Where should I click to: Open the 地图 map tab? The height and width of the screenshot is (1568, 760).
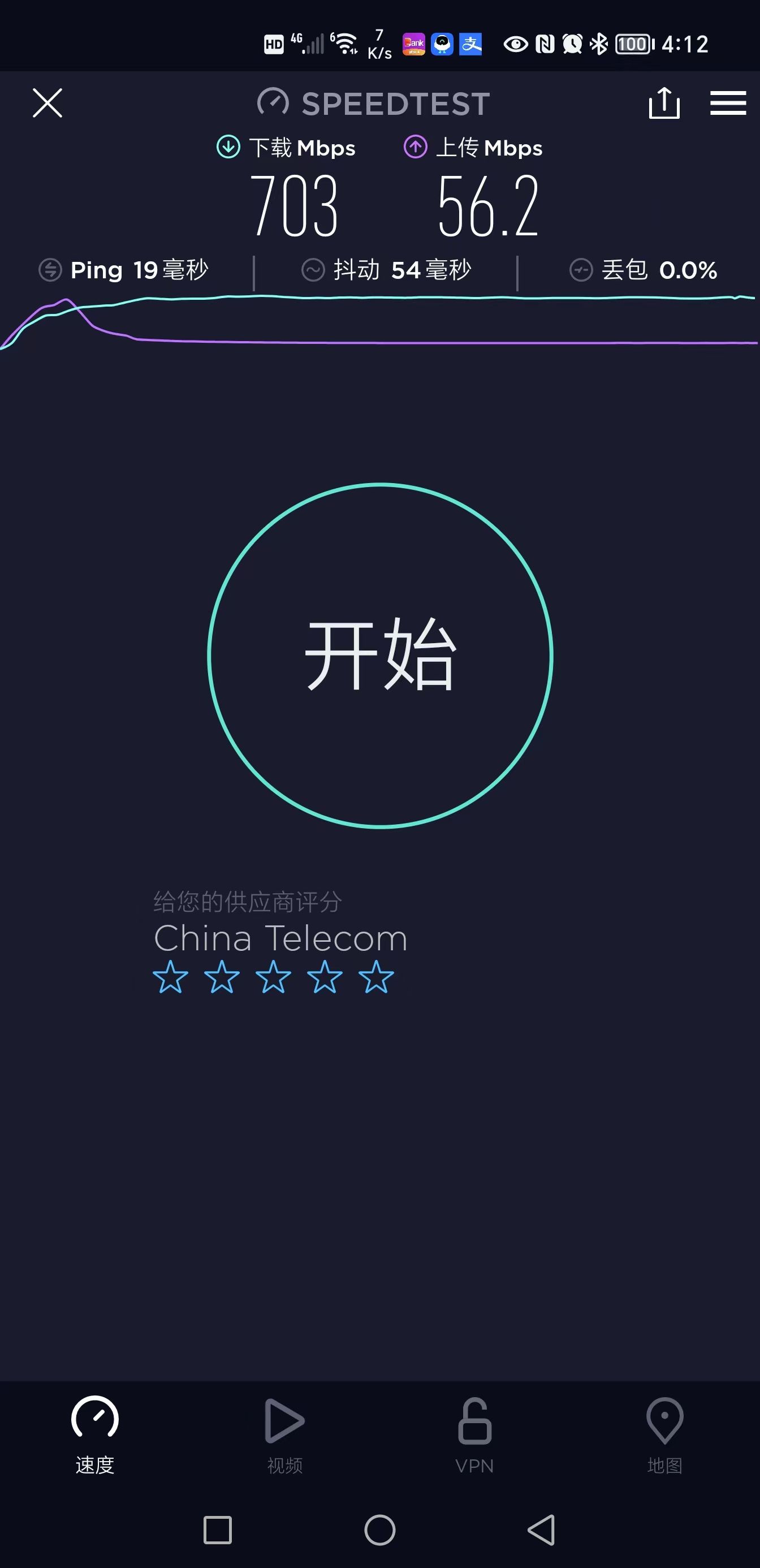pos(664,1435)
